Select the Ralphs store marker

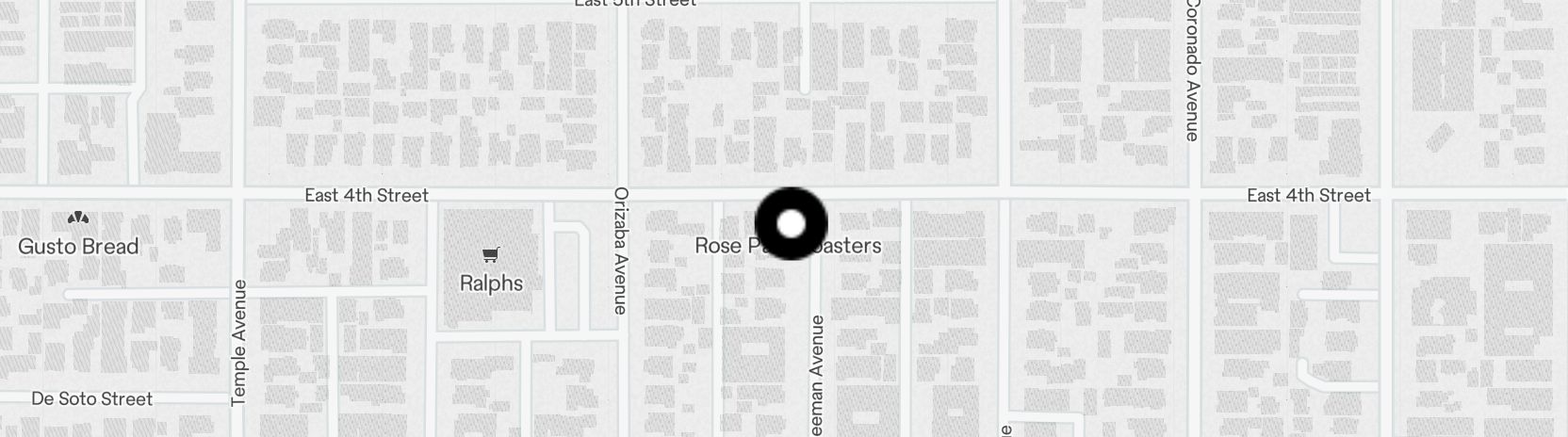click(x=490, y=254)
